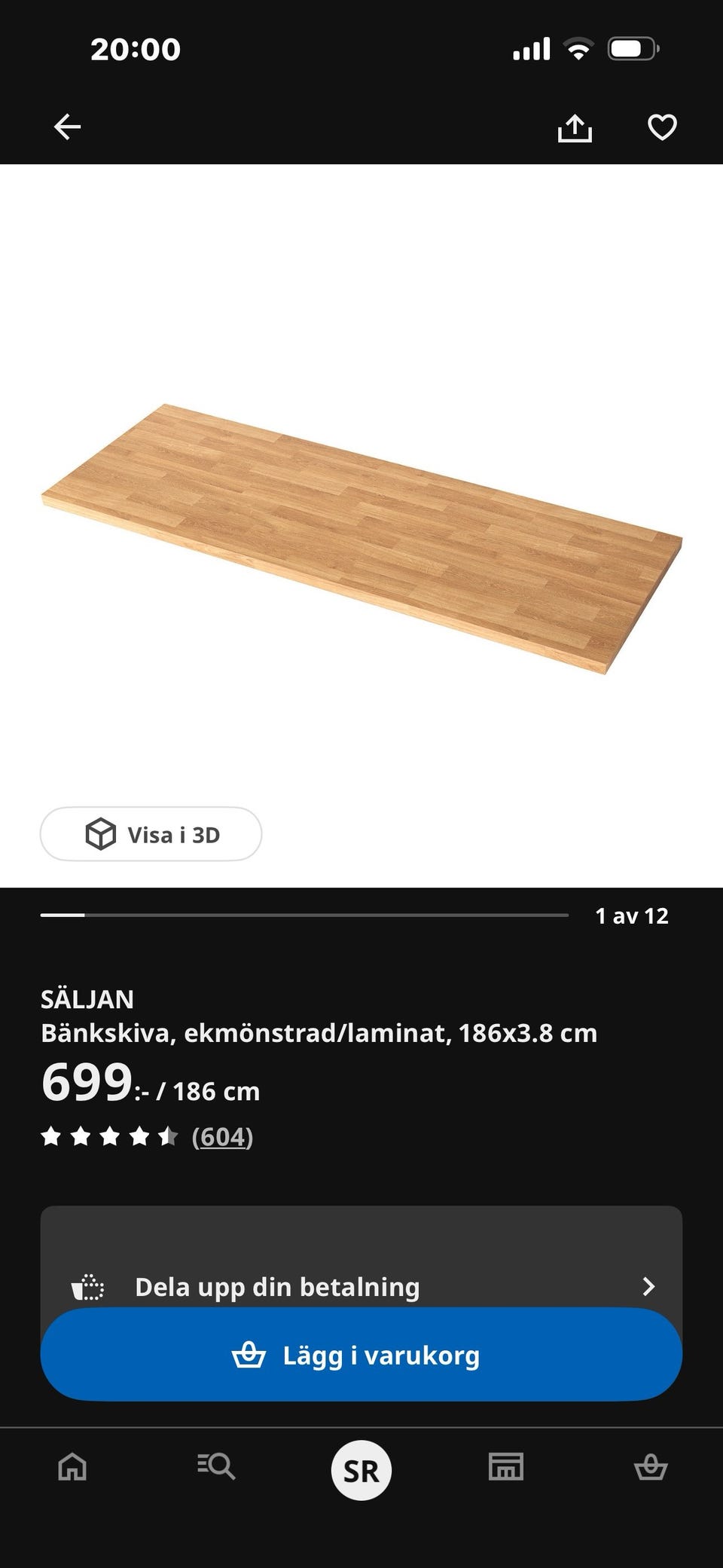
Task: Open the 604 reviews link
Action: 222,1136
